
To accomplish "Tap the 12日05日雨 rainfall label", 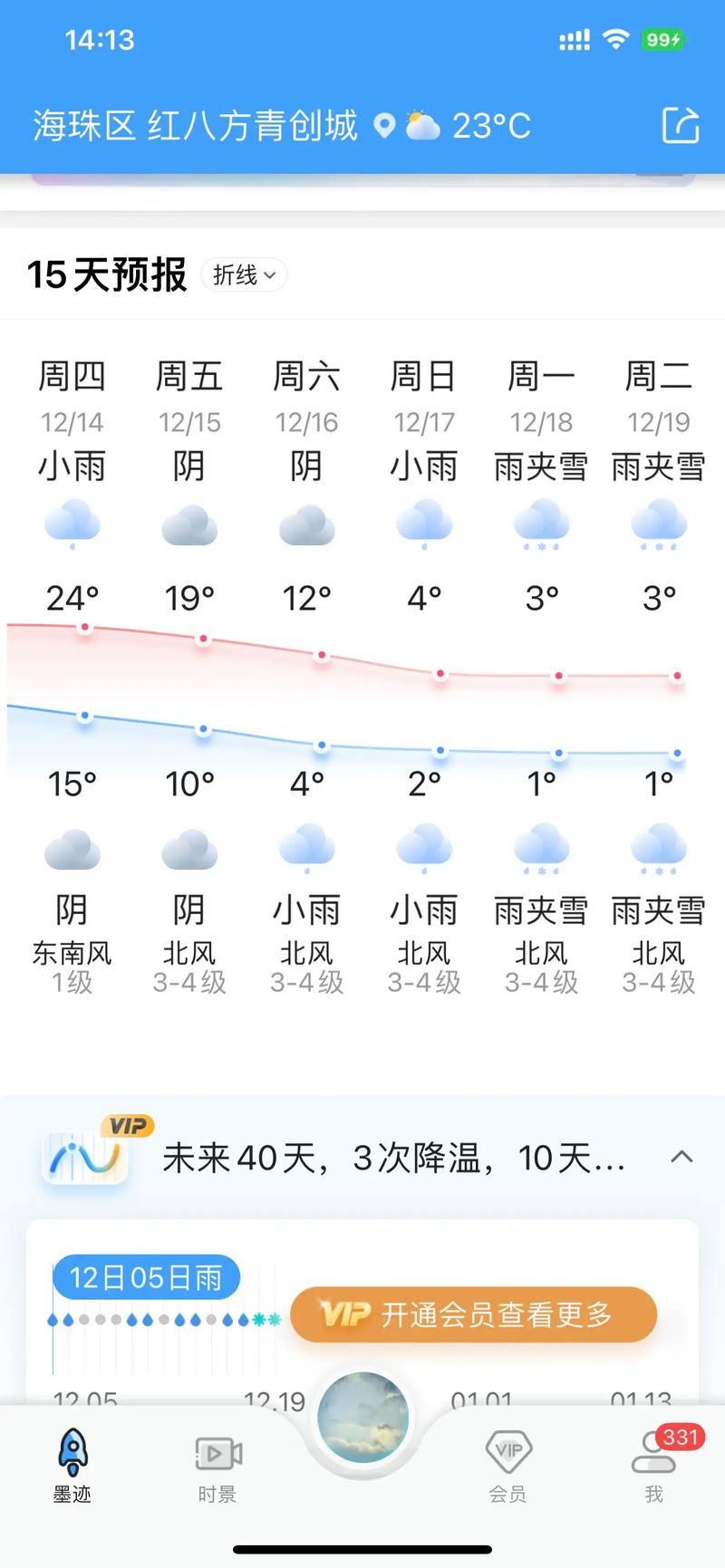I will pyautogui.click(x=145, y=1277).
